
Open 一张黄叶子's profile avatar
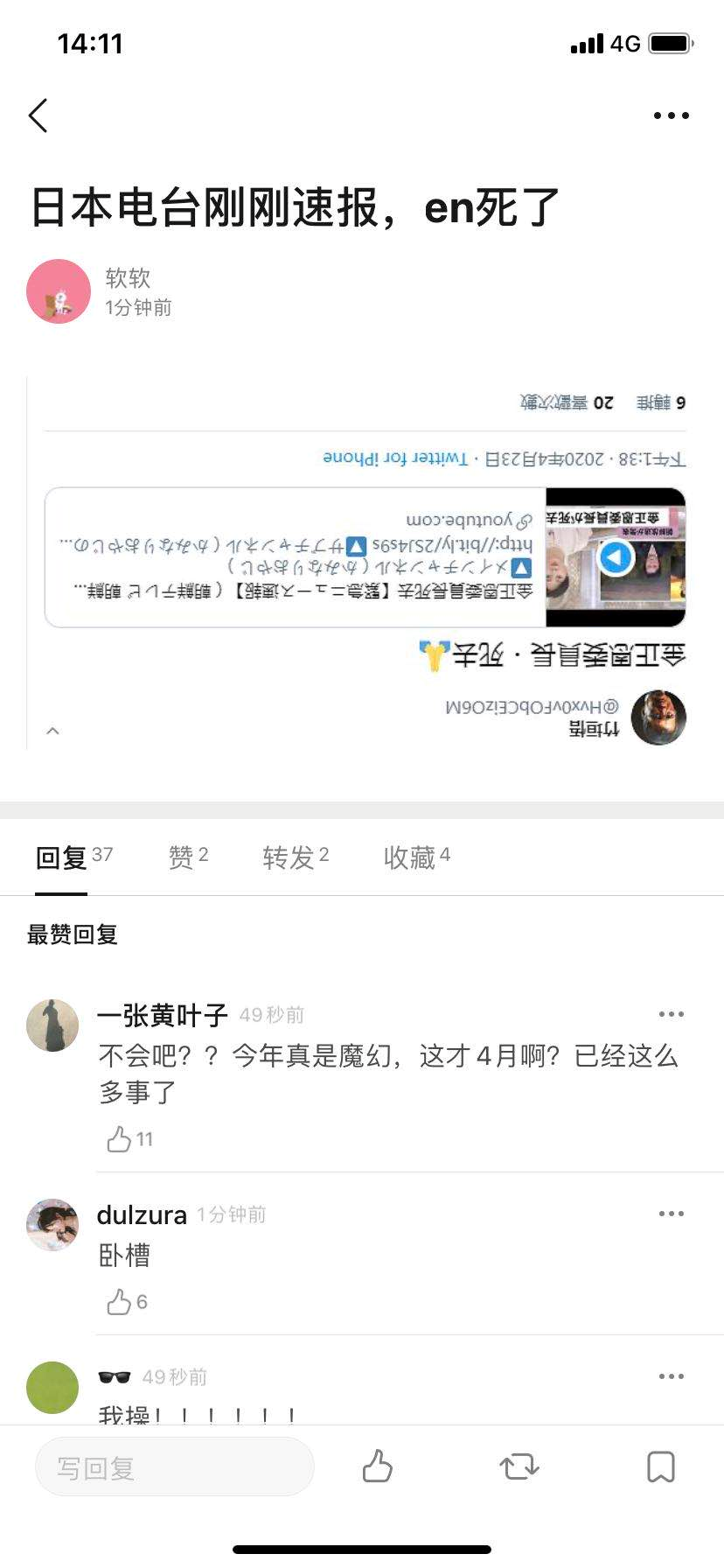(52, 1025)
